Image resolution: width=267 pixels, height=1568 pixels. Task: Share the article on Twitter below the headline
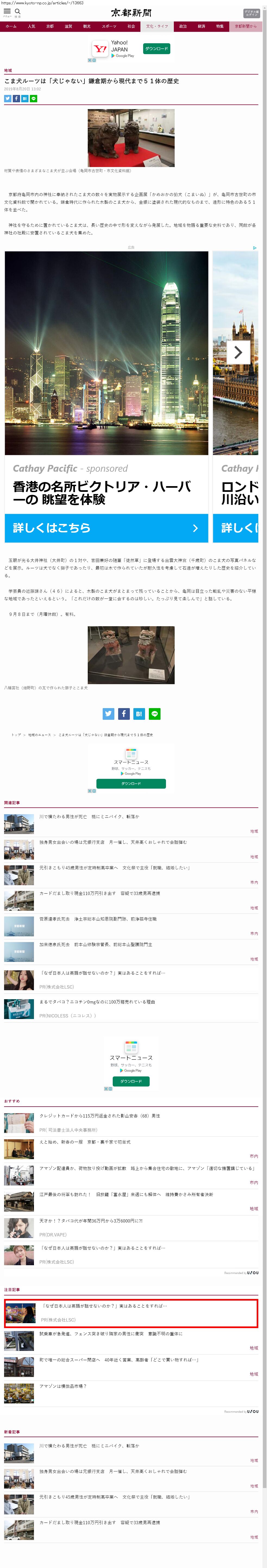(x=8, y=98)
